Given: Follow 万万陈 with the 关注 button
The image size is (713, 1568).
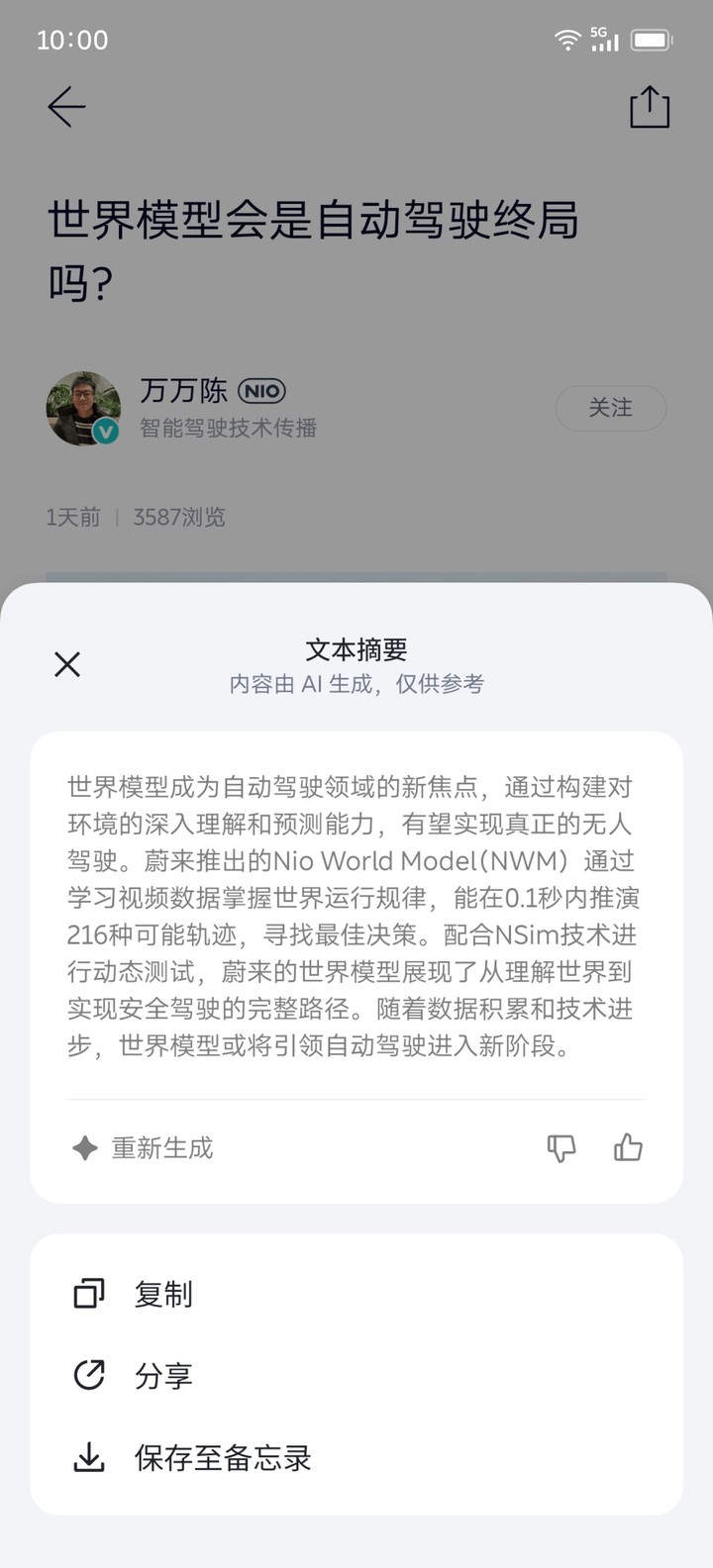Looking at the screenshot, I should click(610, 408).
